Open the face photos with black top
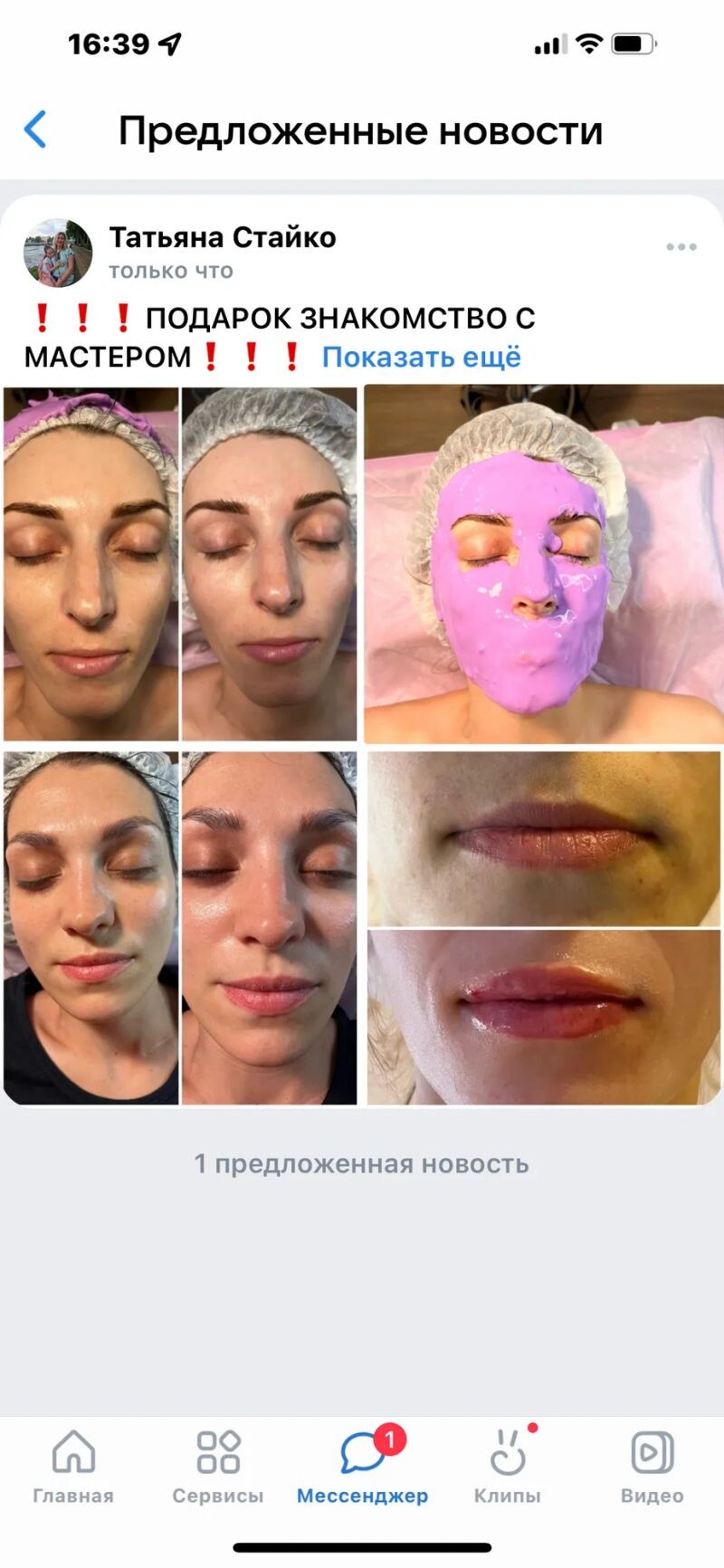 pos(180,927)
